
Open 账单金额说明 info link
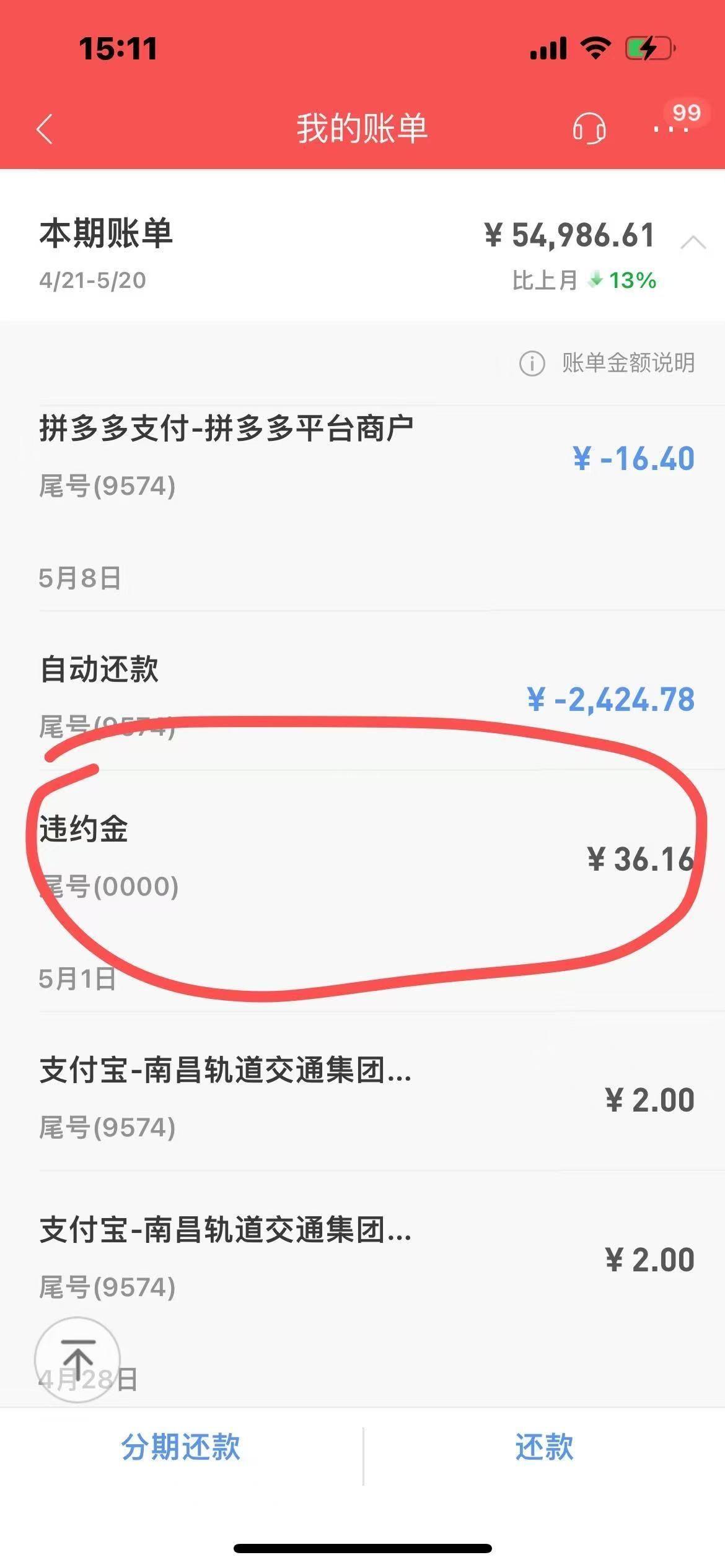tap(607, 363)
